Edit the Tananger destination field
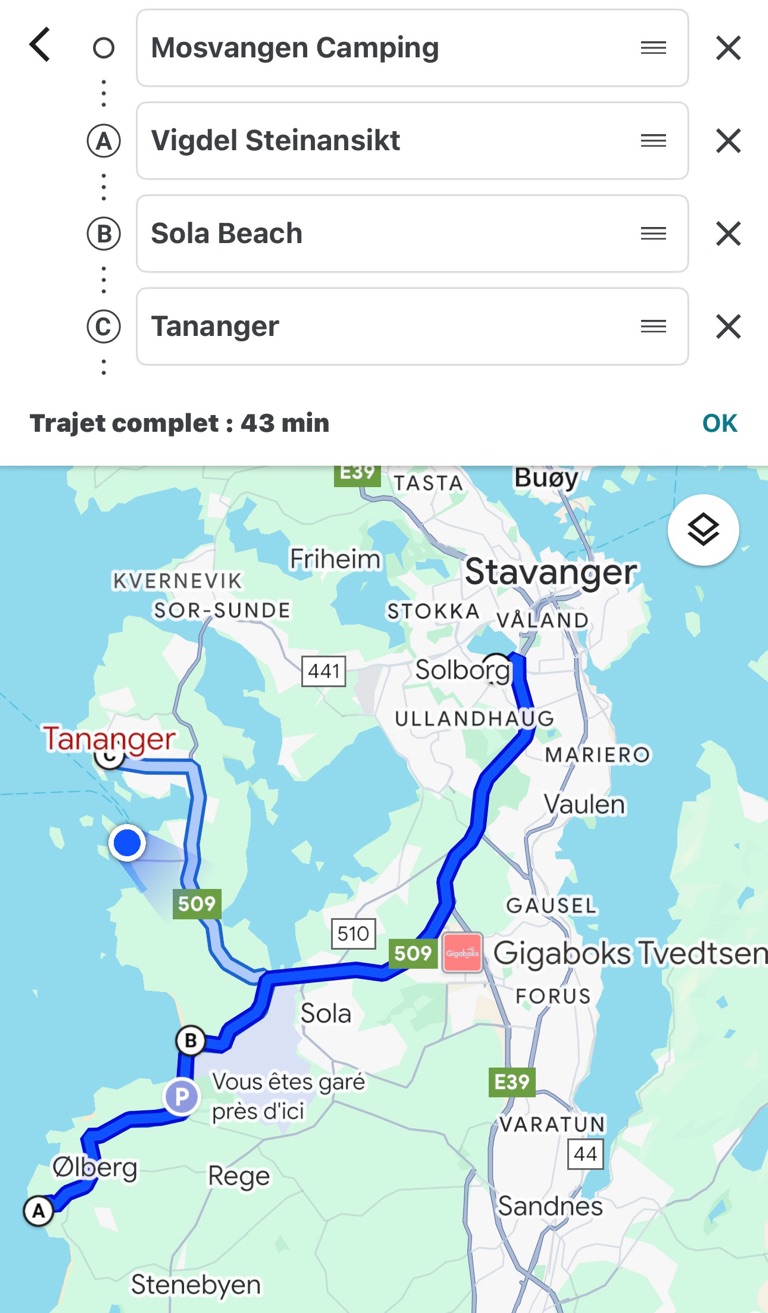The height and width of the screenshot is (1313, 768). coord(390,327)
